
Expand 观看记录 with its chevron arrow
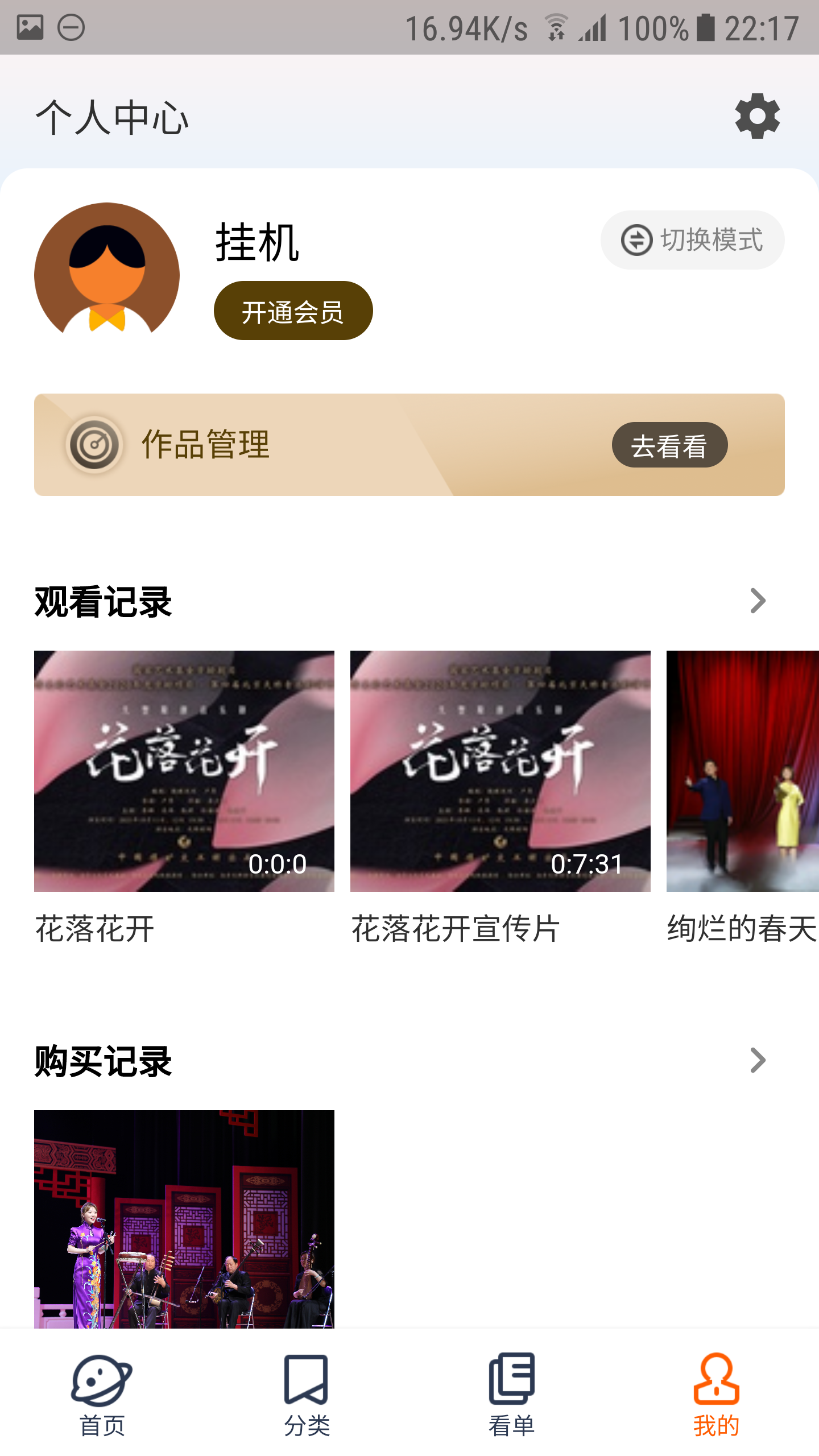[756, 600]
